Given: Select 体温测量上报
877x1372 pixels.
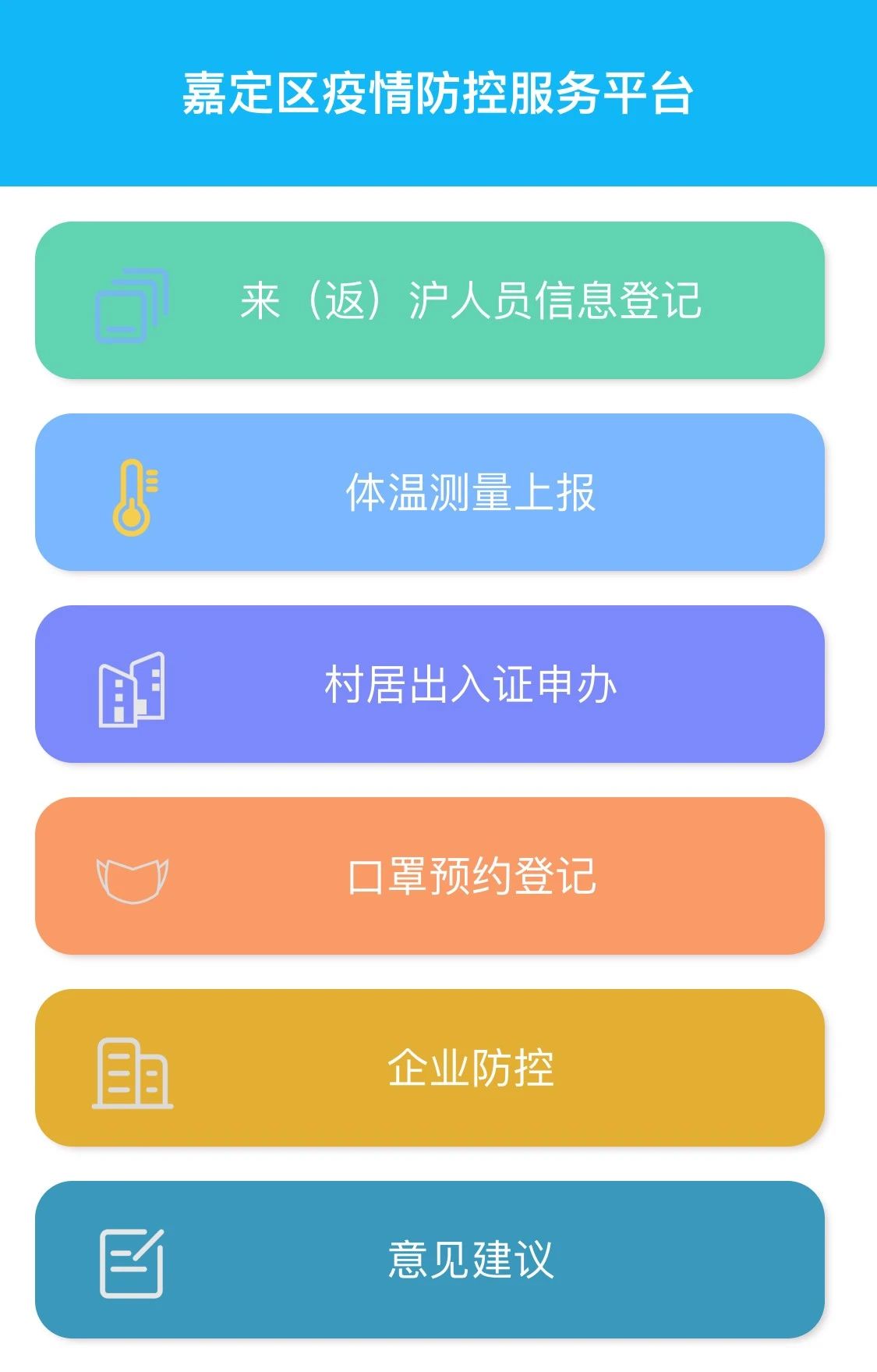Looking at the screenshot, I should tap(430, 492).
